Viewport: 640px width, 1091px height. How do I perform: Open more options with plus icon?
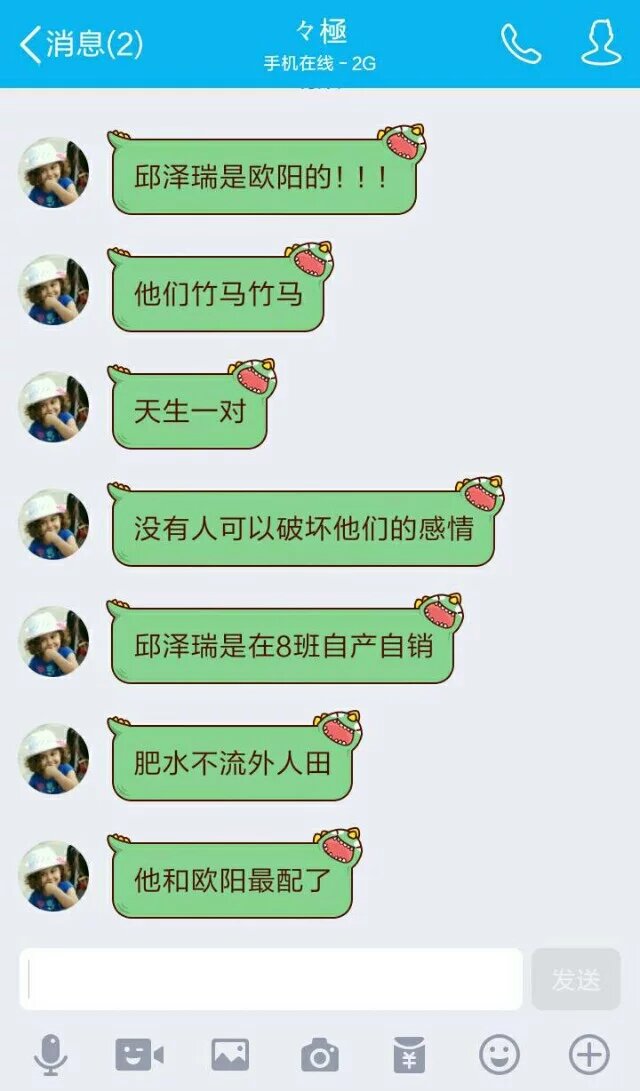[589, 1054]
